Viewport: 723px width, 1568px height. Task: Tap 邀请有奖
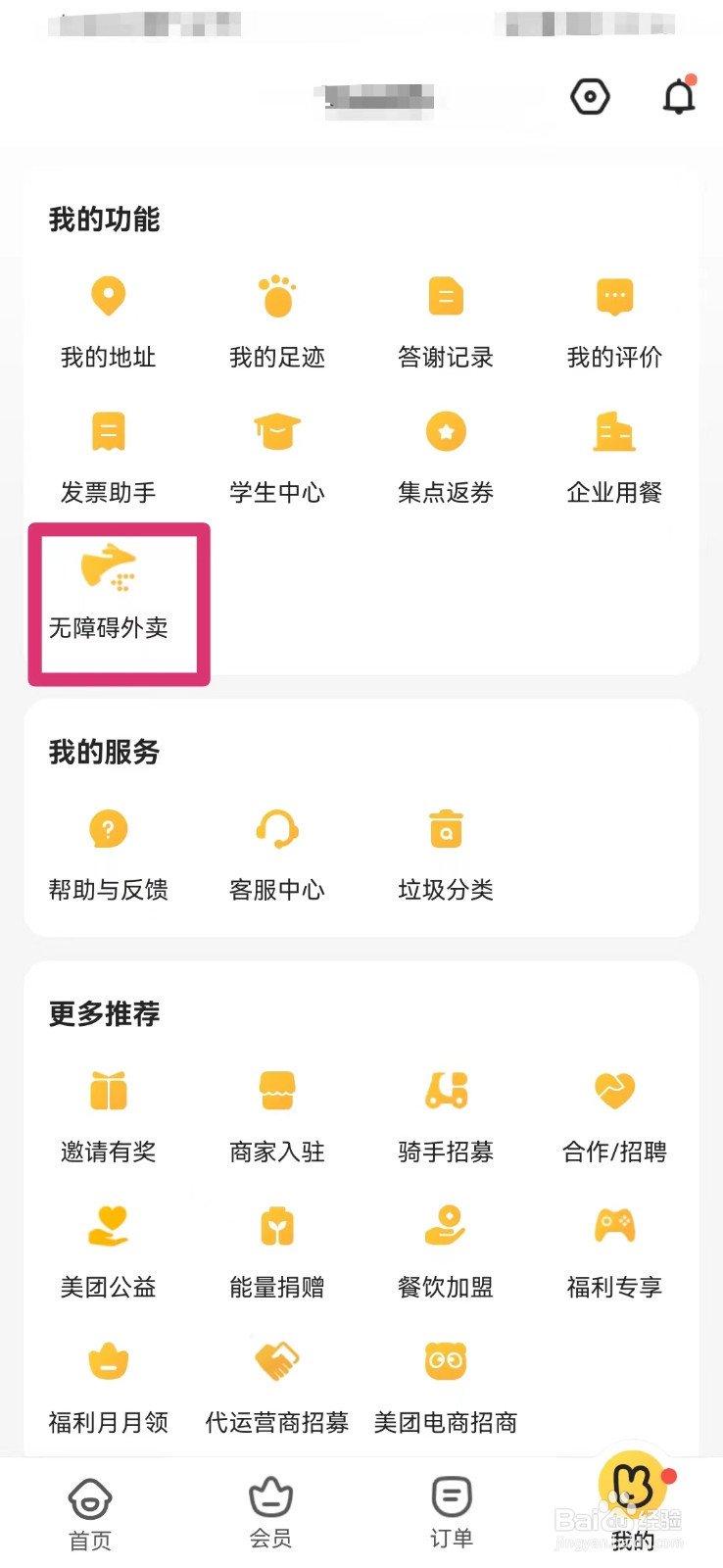tap(109, 1117)
